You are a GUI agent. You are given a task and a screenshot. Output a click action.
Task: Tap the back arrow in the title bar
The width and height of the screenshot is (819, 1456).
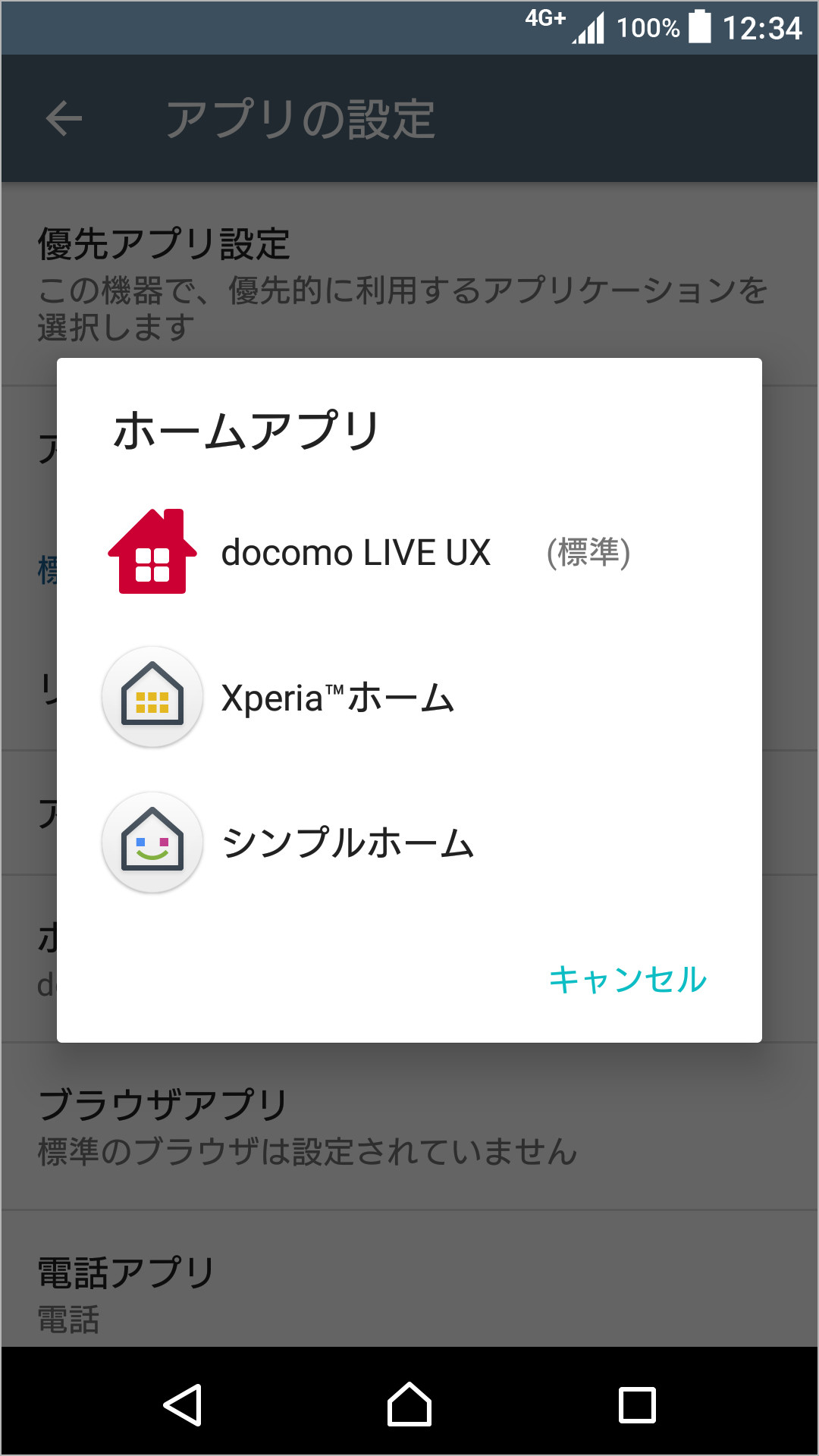(x=64, y=118)
